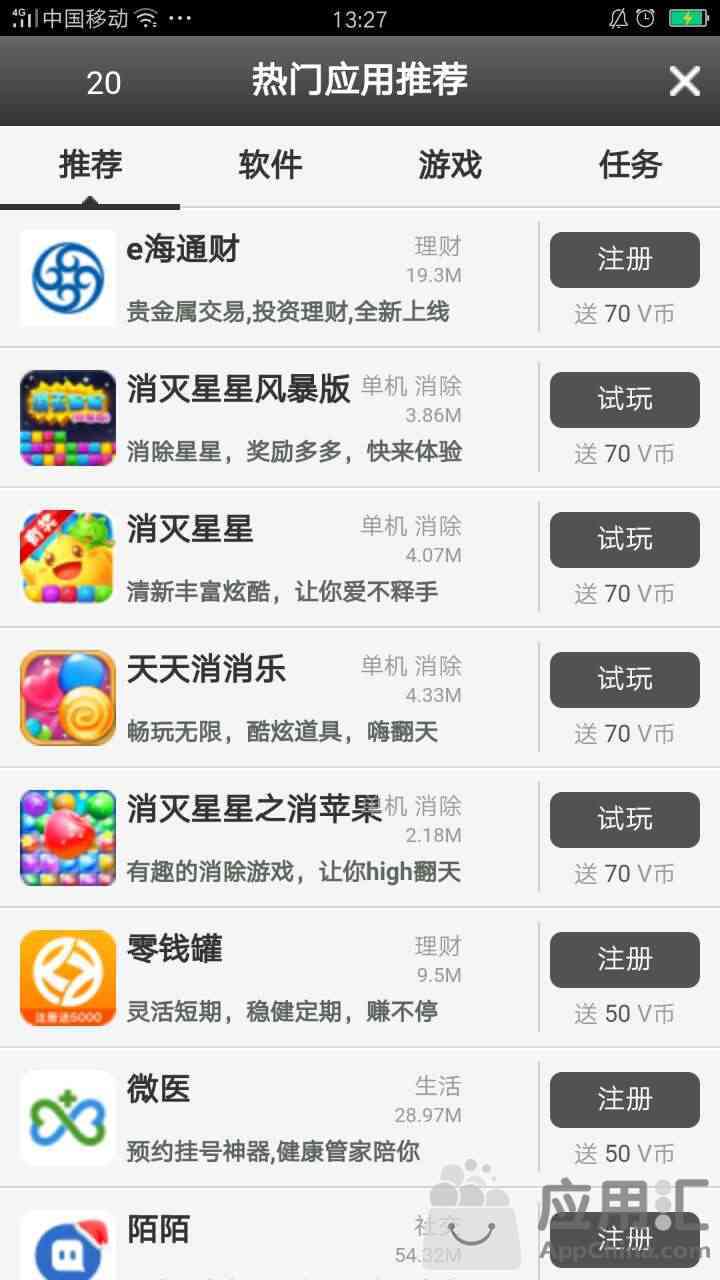This screenshot has width=720, height=1280.
Task: Tap 试玩 for 消灭星星风暴版
Action: 624,400
